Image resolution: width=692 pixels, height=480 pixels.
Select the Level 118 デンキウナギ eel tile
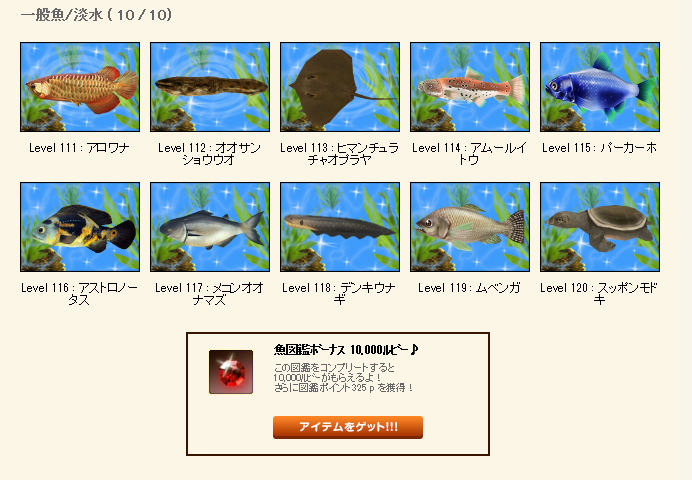[340, 227]
